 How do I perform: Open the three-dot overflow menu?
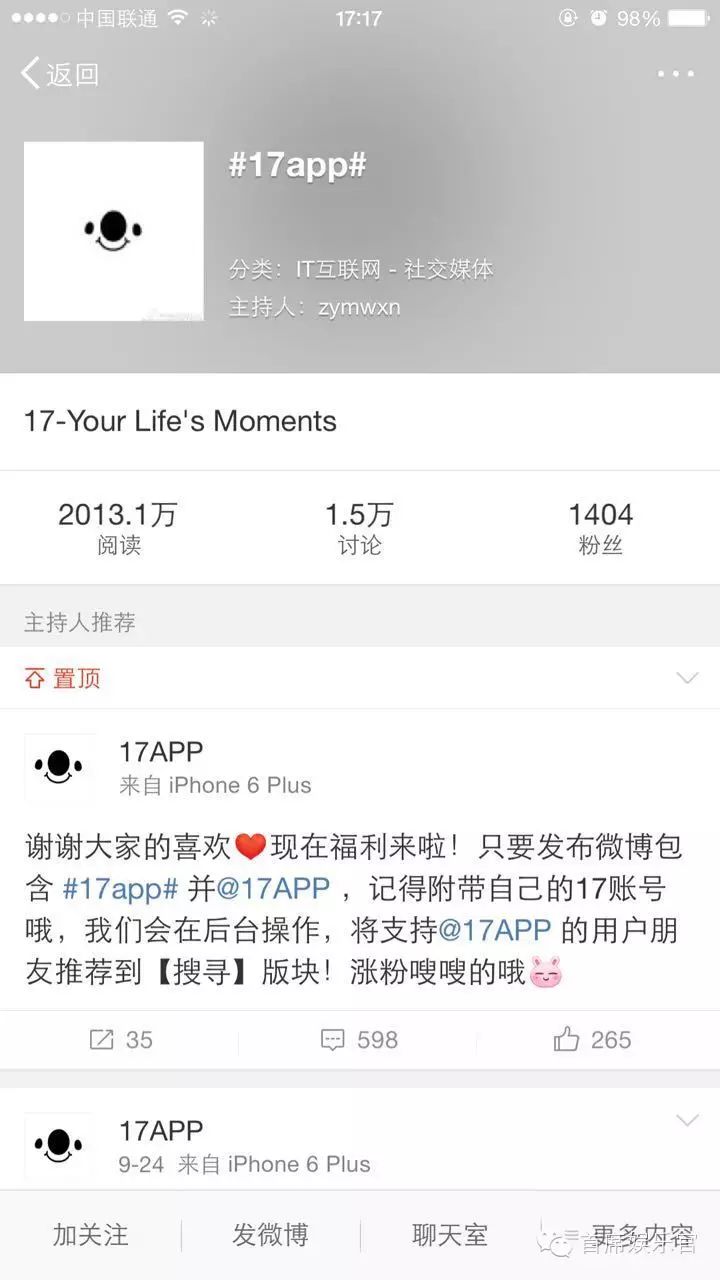click(675, 74)
